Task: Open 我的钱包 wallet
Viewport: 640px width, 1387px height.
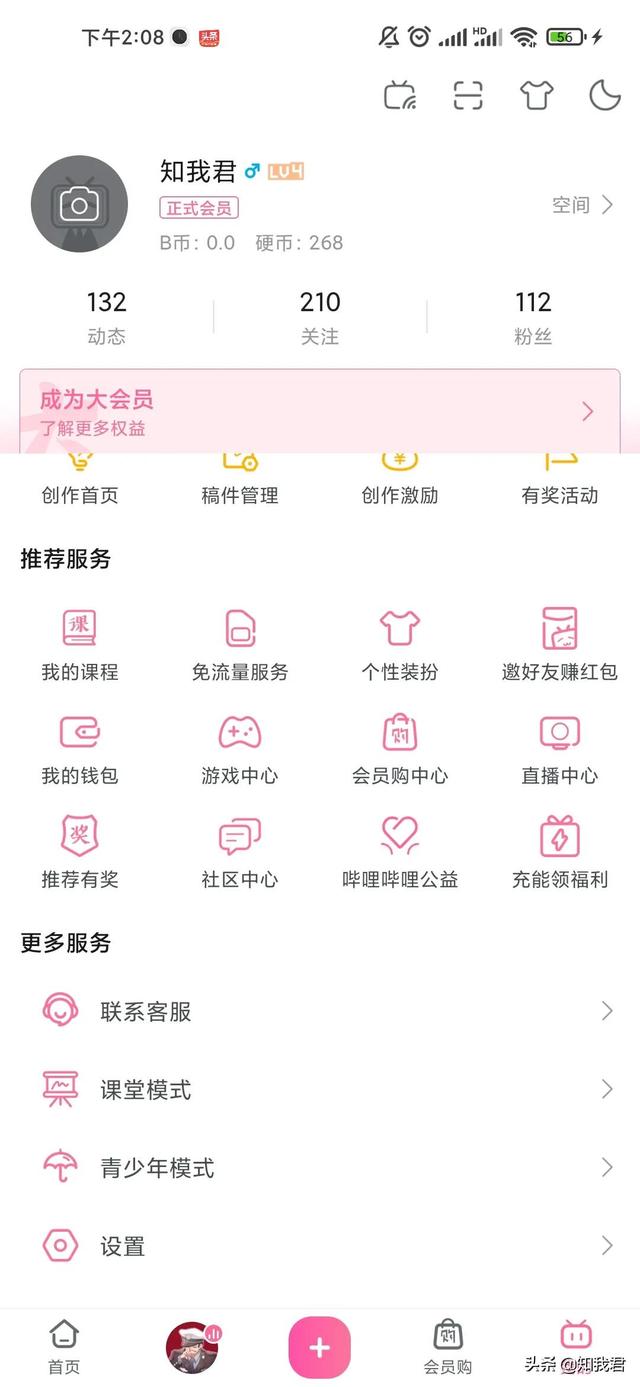Action: 80,748
